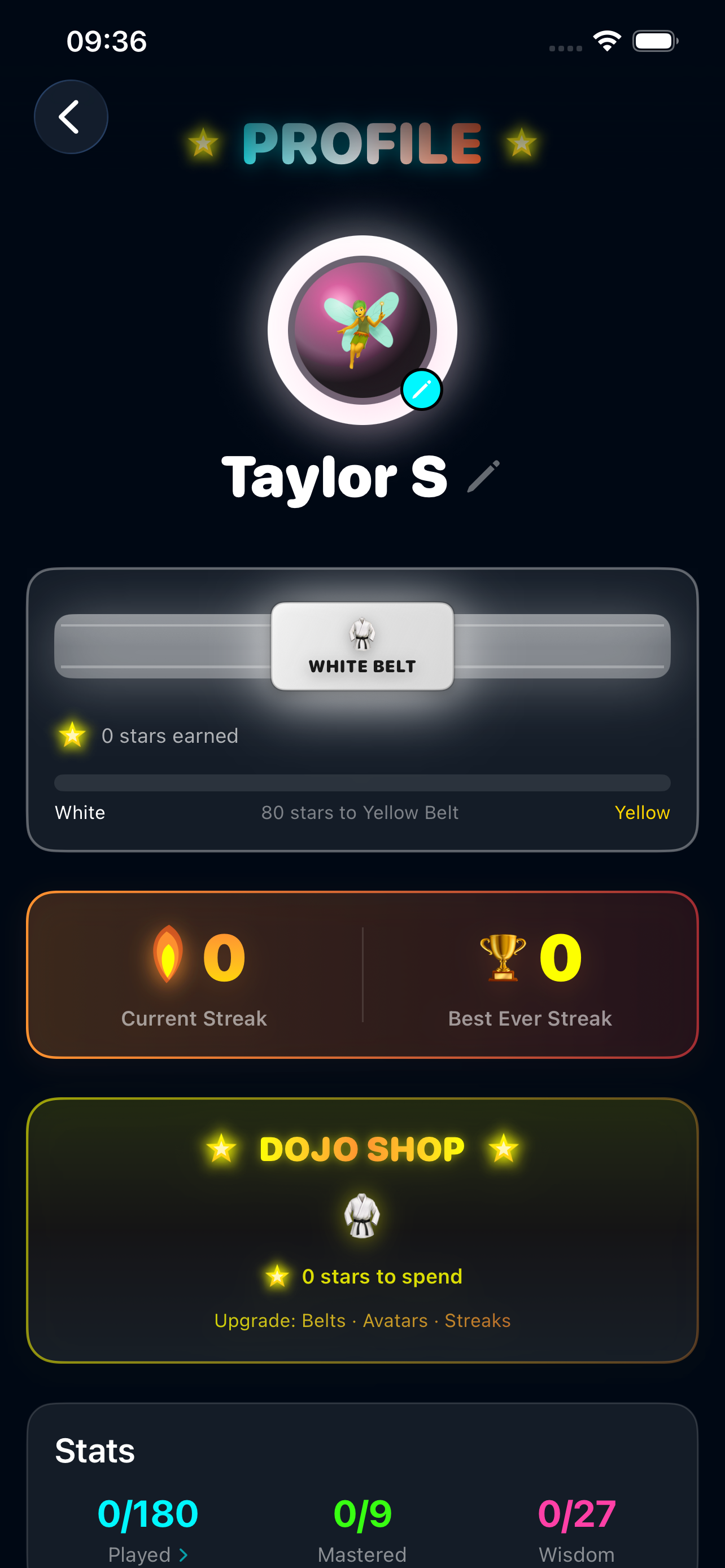
Task: Go back using the arrow button
Action: (x=71, y=117)
